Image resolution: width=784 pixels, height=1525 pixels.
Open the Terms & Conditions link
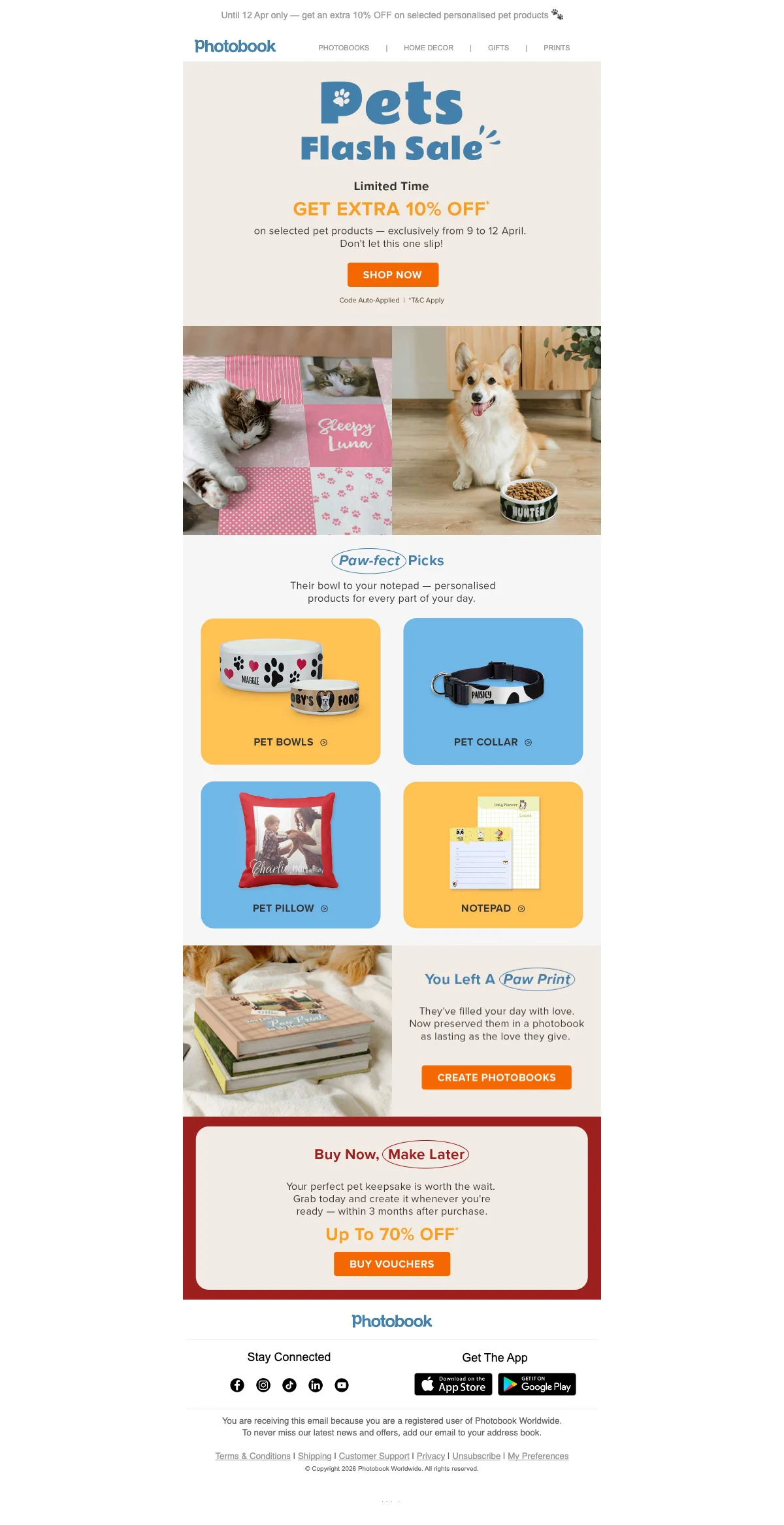click(x=253, y=1456)
